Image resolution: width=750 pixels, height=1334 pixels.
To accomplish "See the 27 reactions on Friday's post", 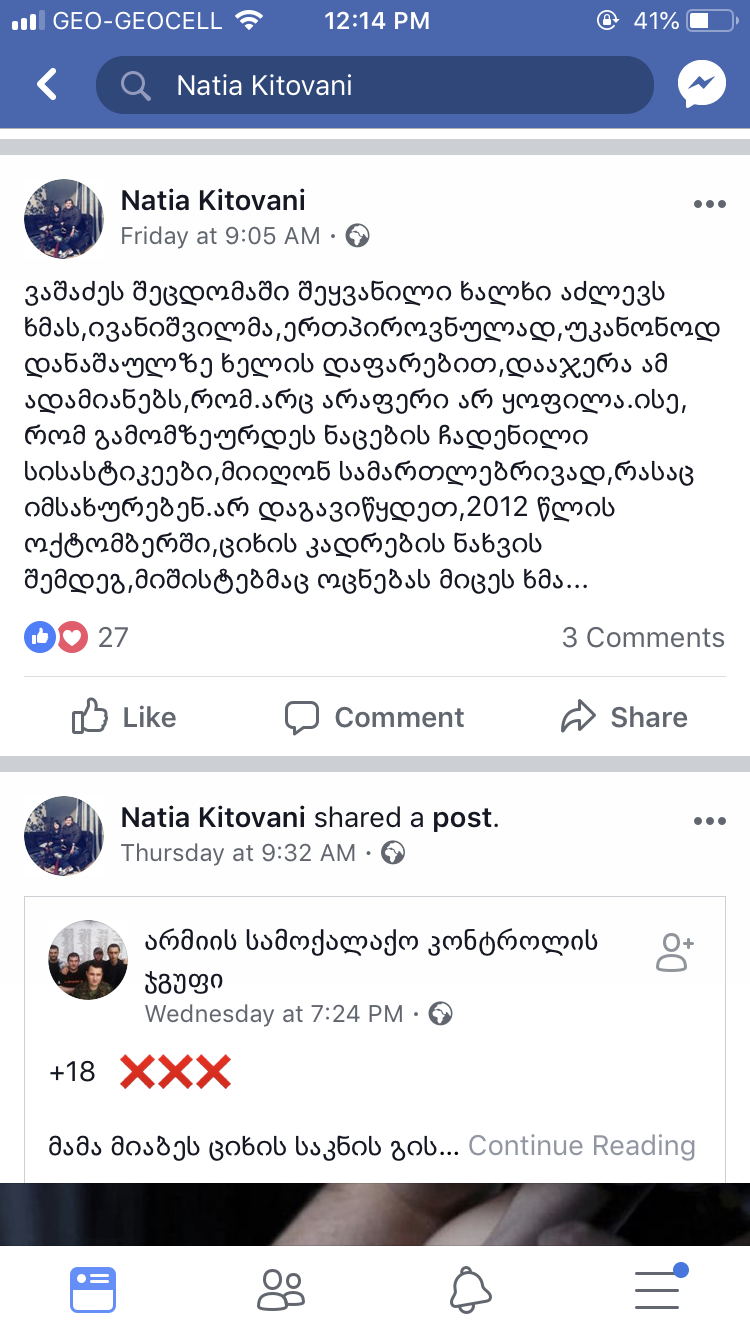I will tap(76, 638).
